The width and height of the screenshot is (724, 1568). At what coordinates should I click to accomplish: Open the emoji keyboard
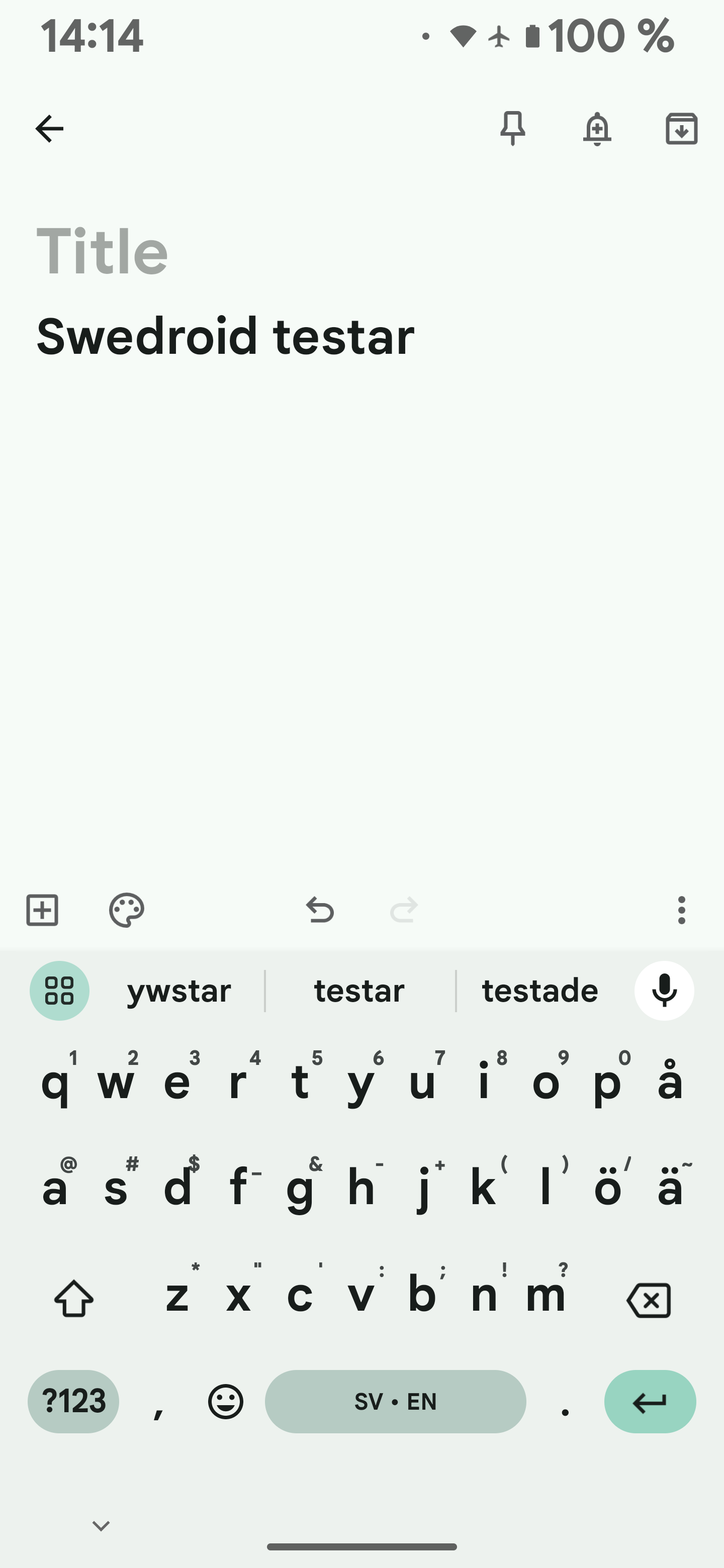coord(226,1401)
